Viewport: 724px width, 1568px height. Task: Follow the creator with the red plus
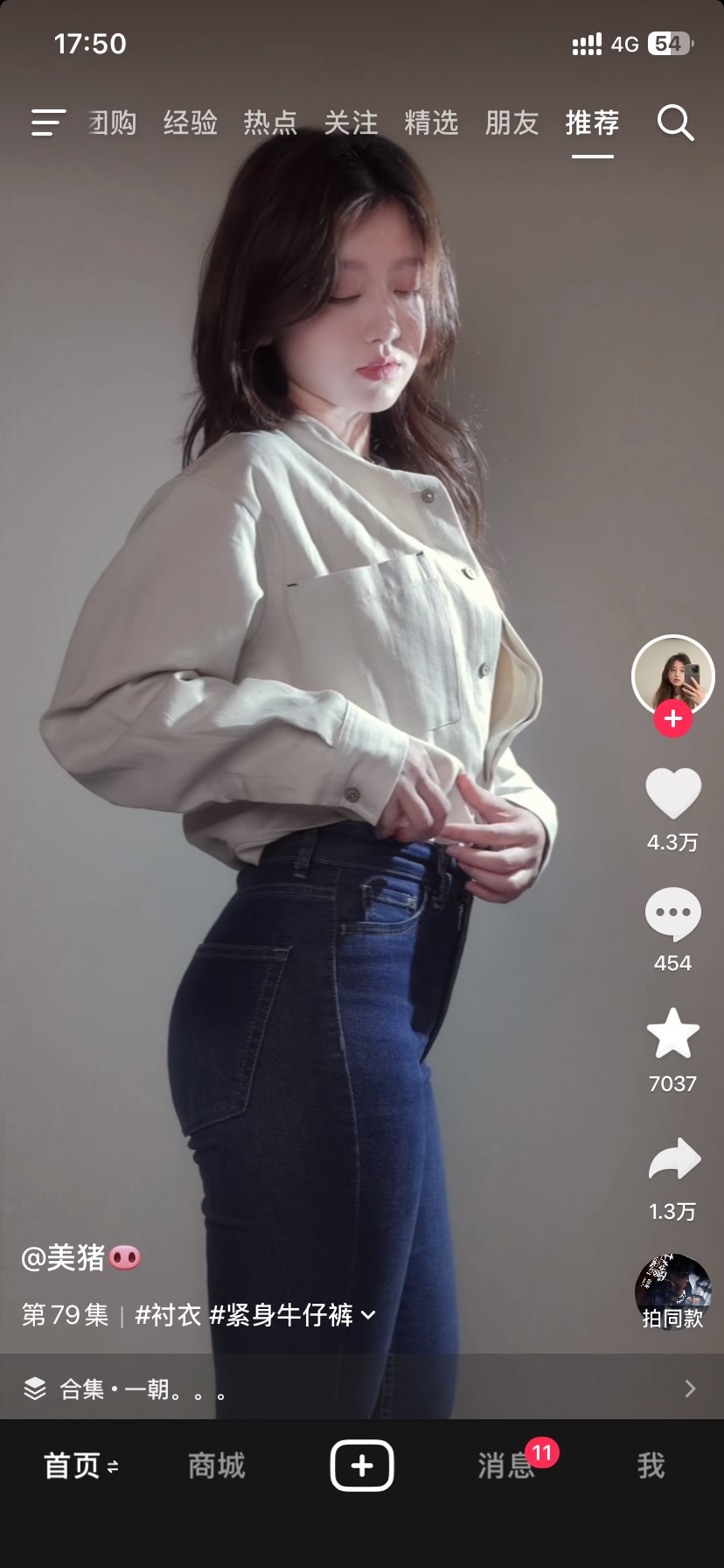pos(672,718)
